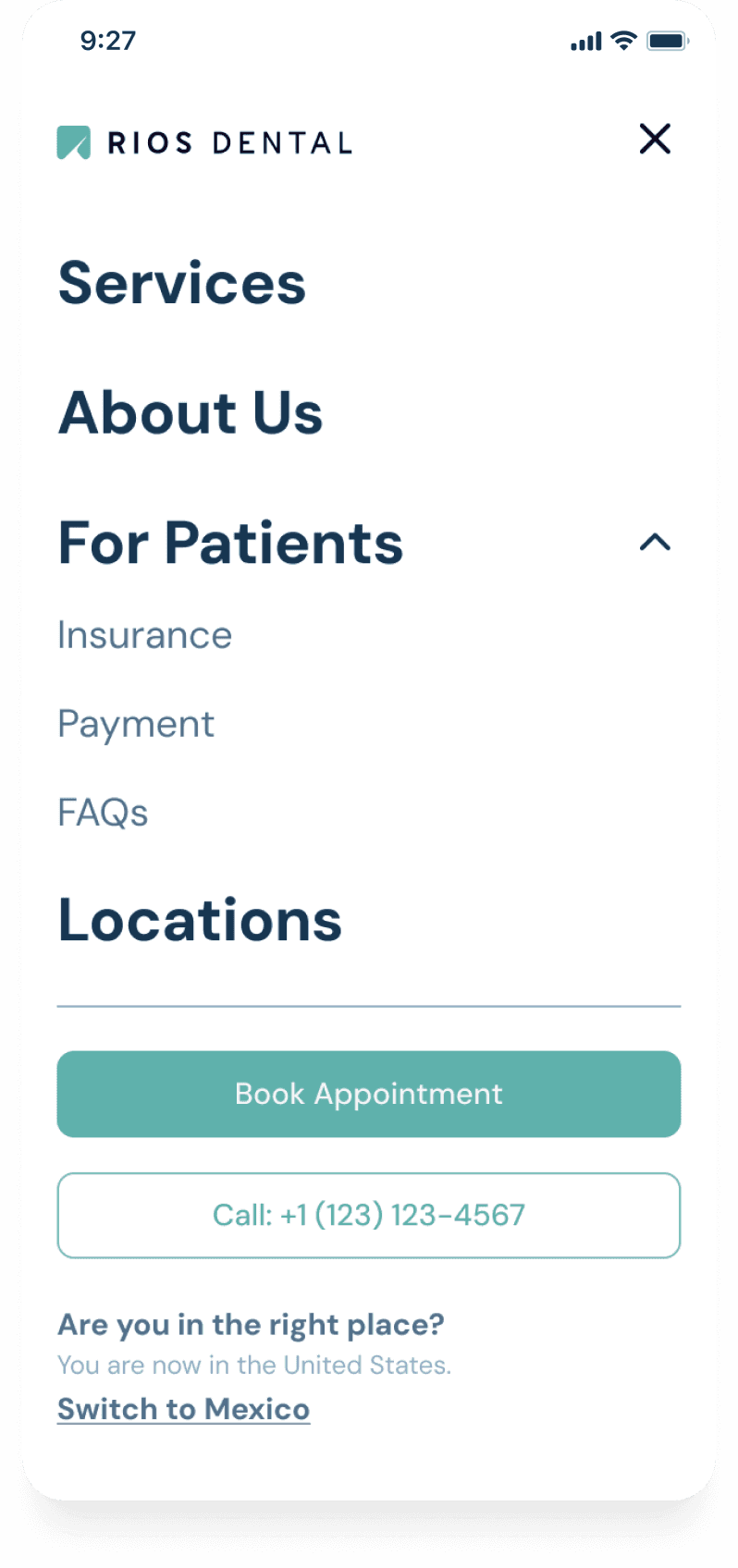Collapse the For Patients section
The width and height of the screenshot is (738, 1568).
tap(655, 543)
